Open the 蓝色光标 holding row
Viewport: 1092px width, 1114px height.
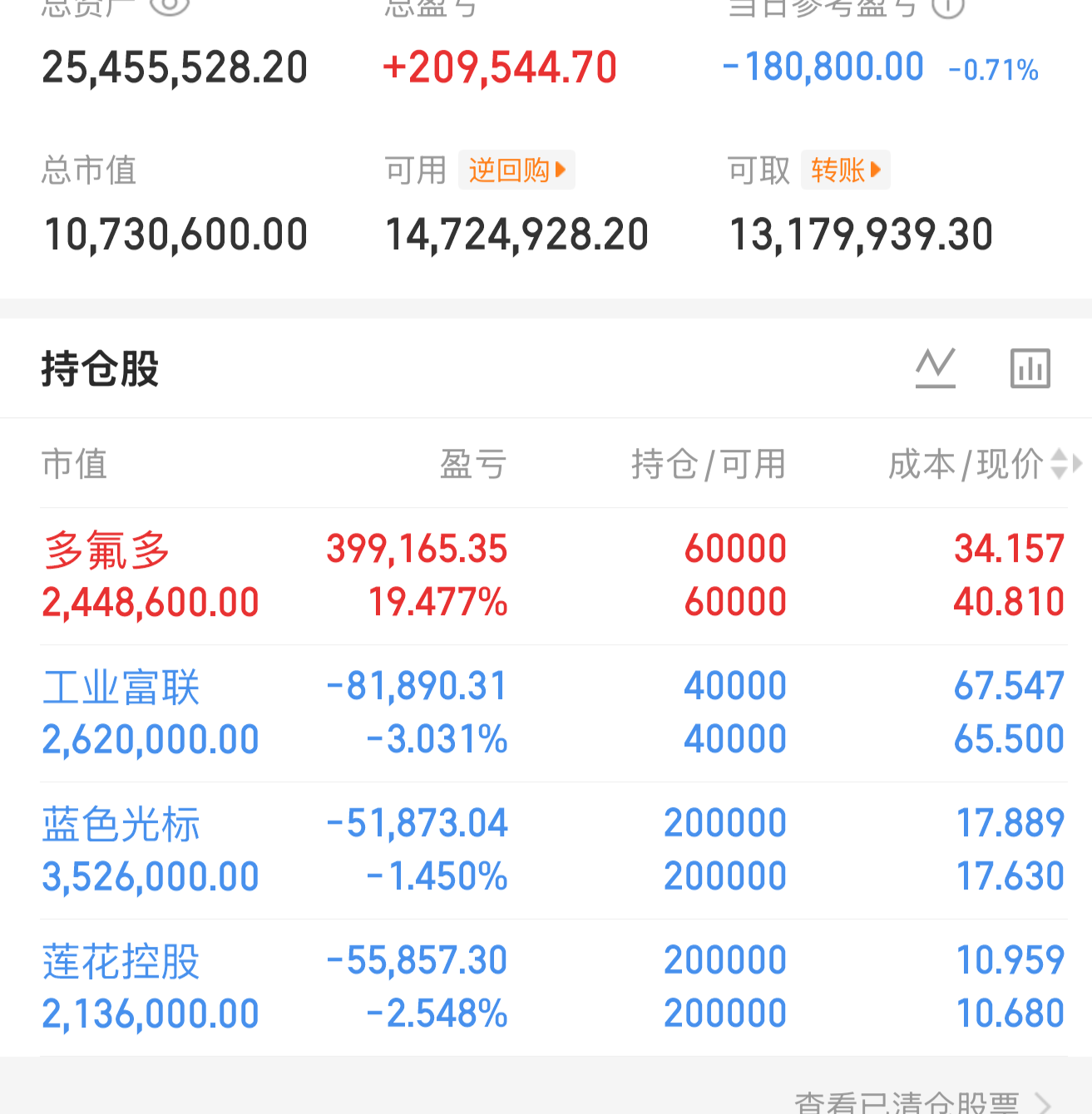553,850
